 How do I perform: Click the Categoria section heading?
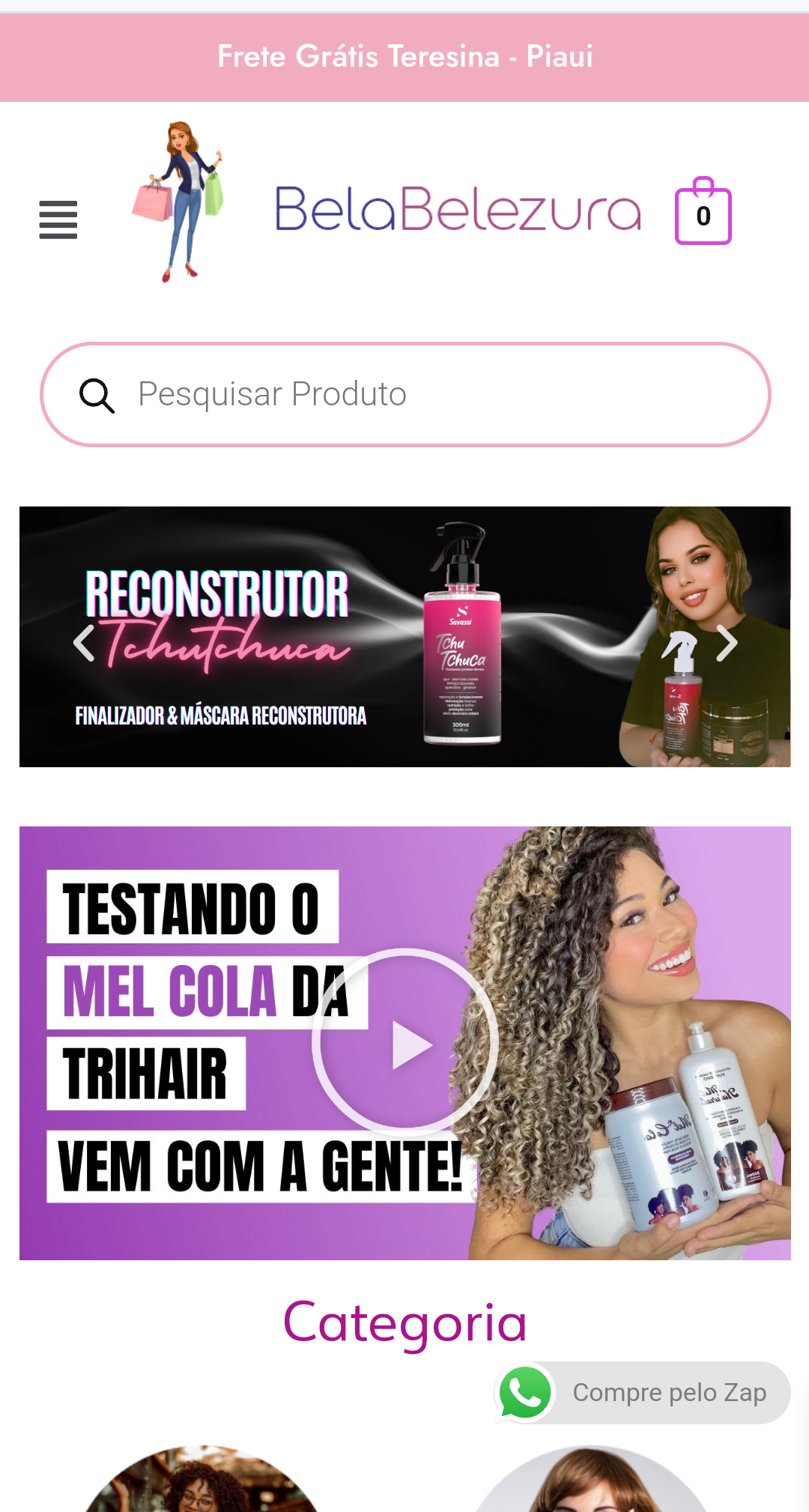tap(404, 1321)
